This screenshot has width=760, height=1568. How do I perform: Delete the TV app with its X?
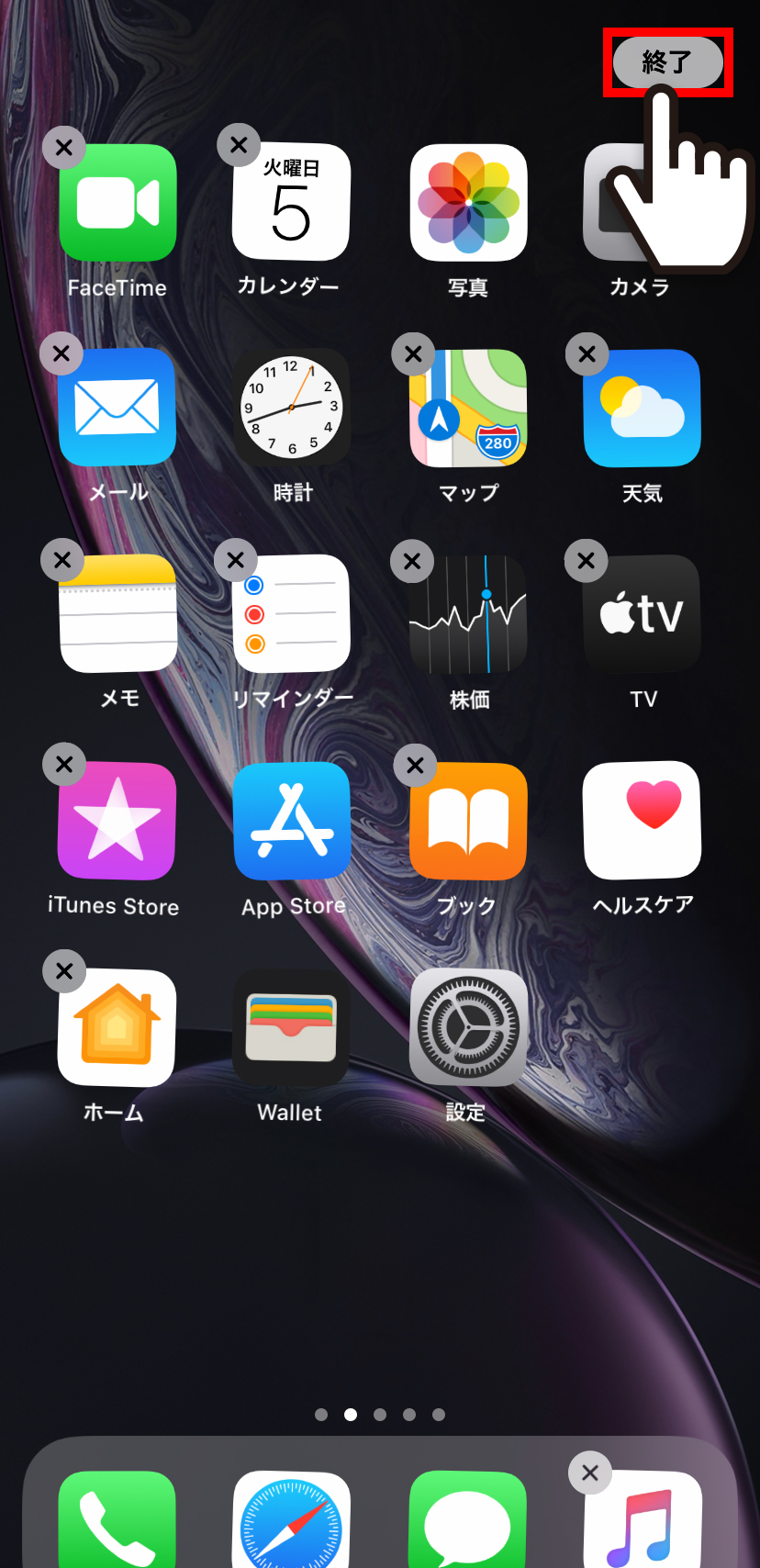point(587,561)
